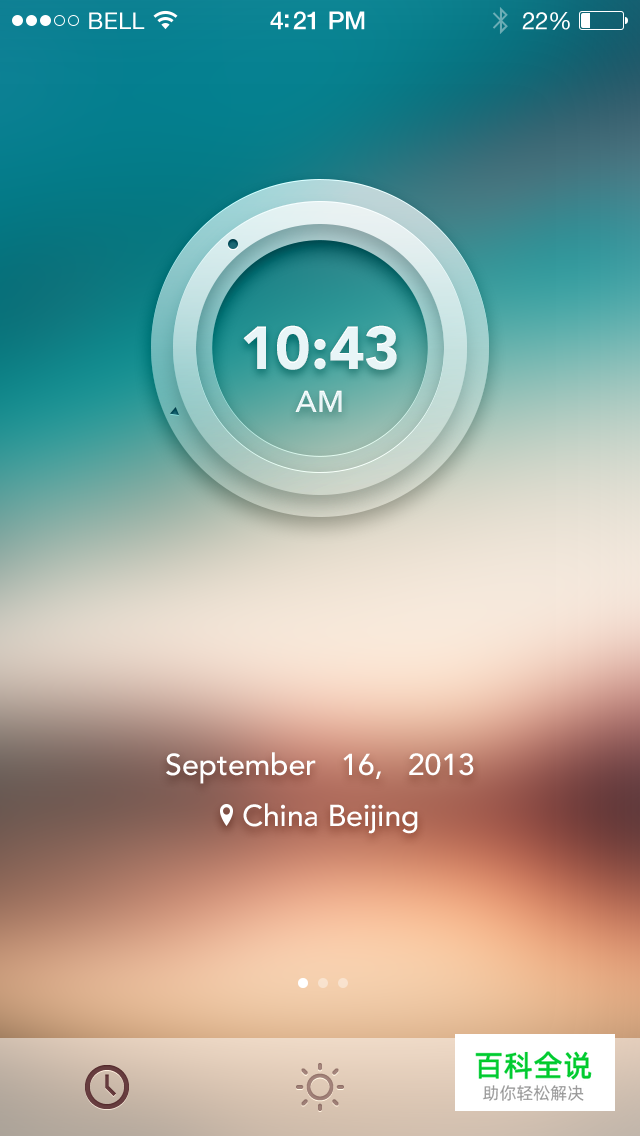
Task: Select the third page indicator dot
Action: pos(343,983)
